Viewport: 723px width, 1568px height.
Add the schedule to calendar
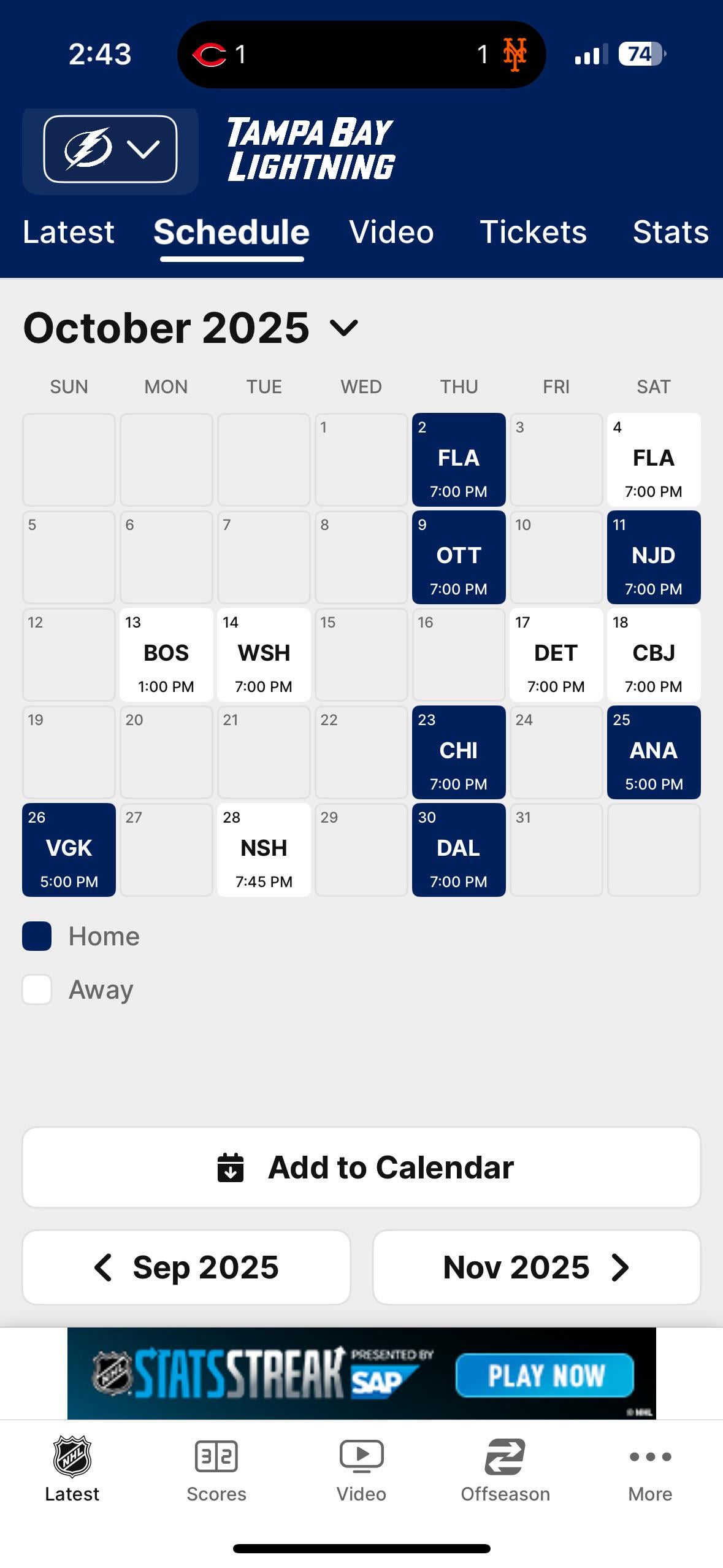click(361, 1167)
